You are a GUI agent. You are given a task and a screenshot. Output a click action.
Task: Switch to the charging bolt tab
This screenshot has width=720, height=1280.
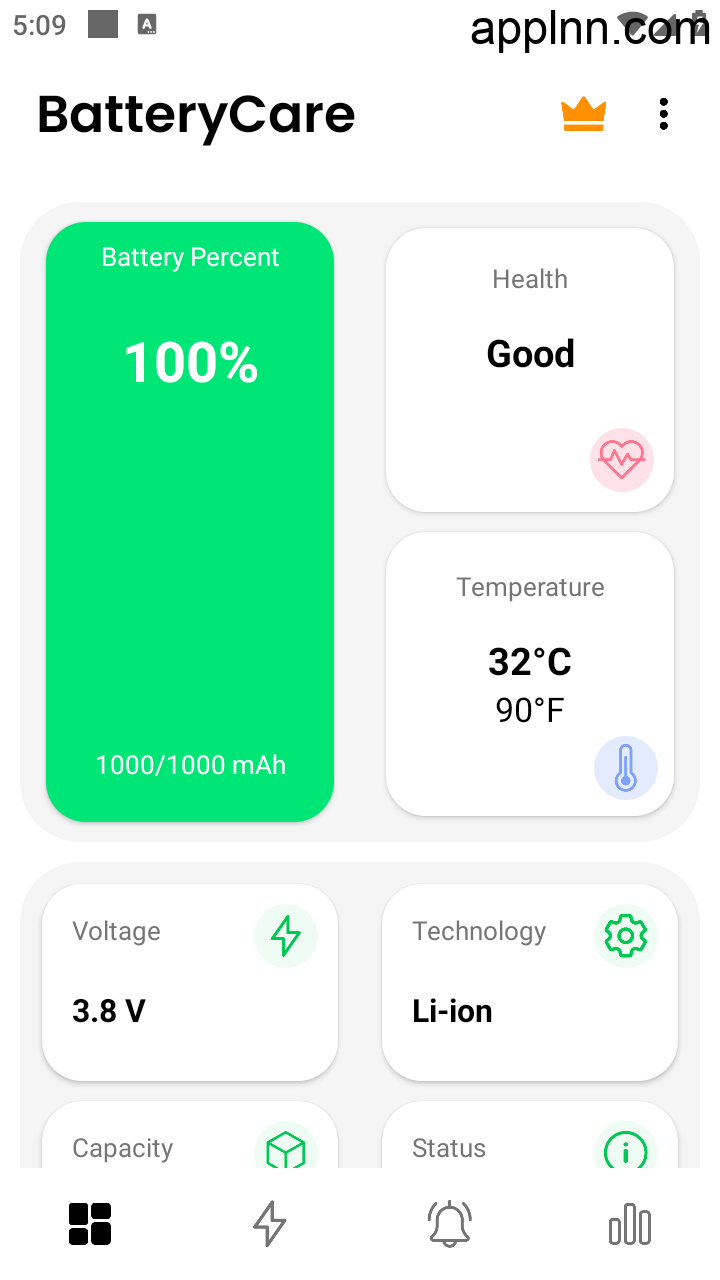point(270,1223)
